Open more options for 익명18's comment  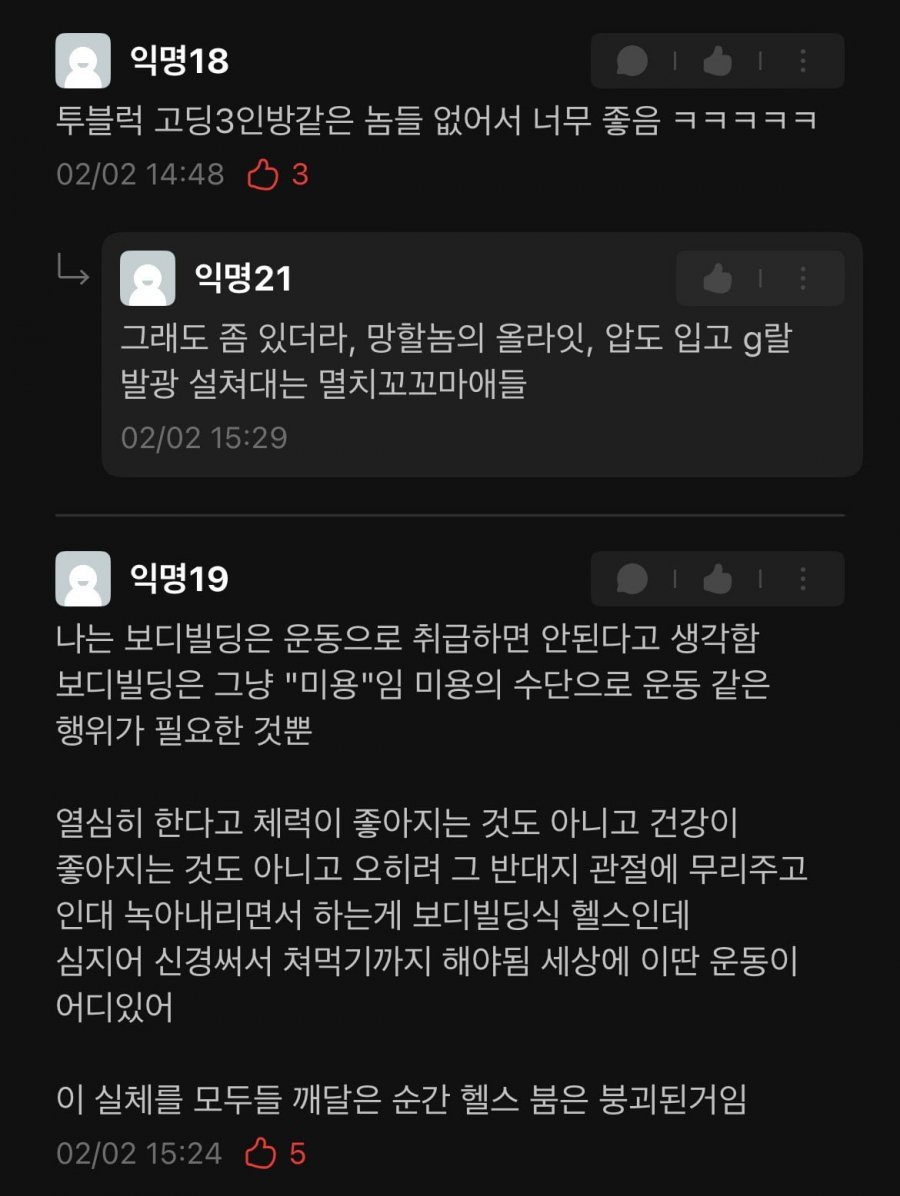tap(802, 61)
